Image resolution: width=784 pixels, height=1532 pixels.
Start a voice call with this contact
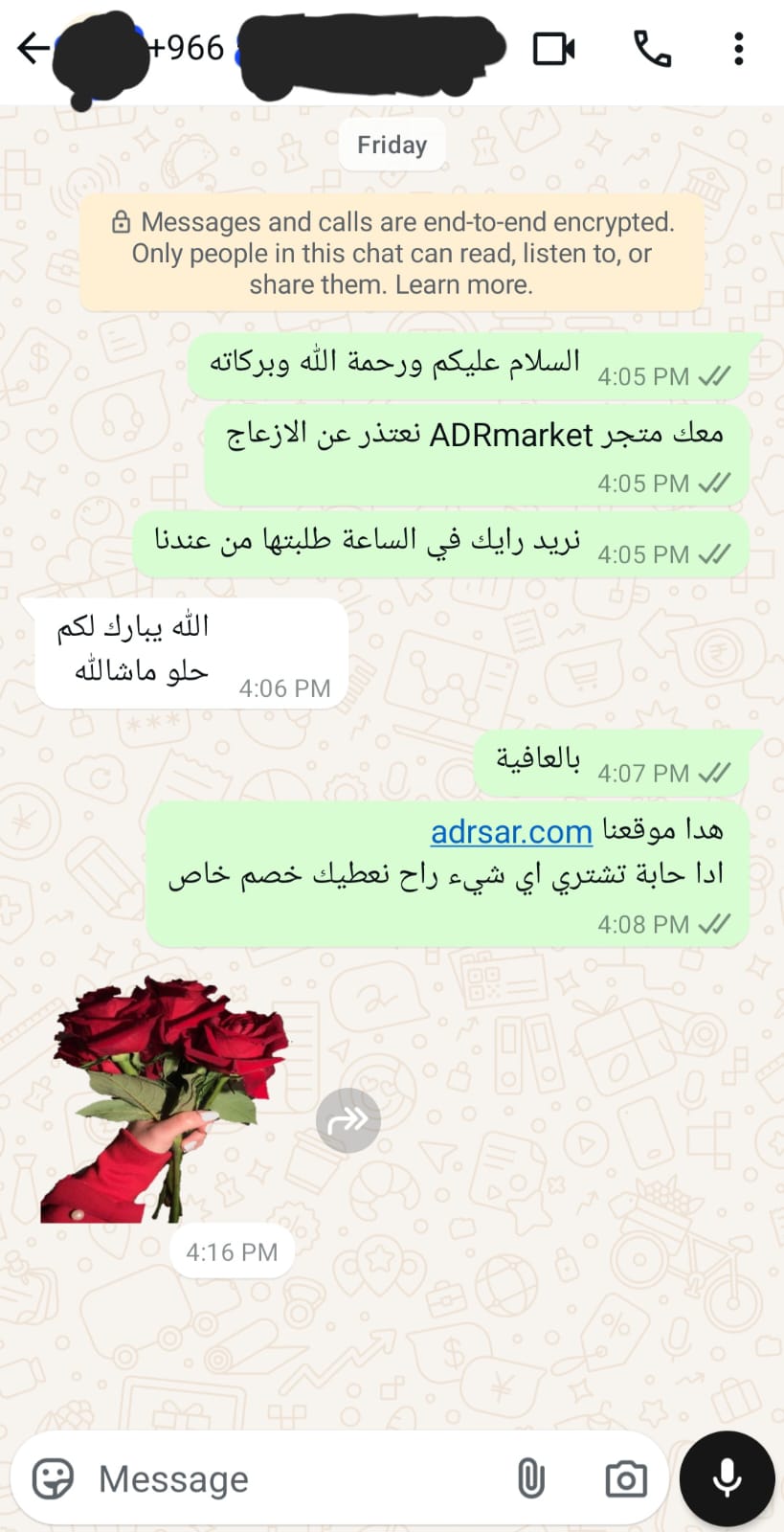(x=652, y=49)
